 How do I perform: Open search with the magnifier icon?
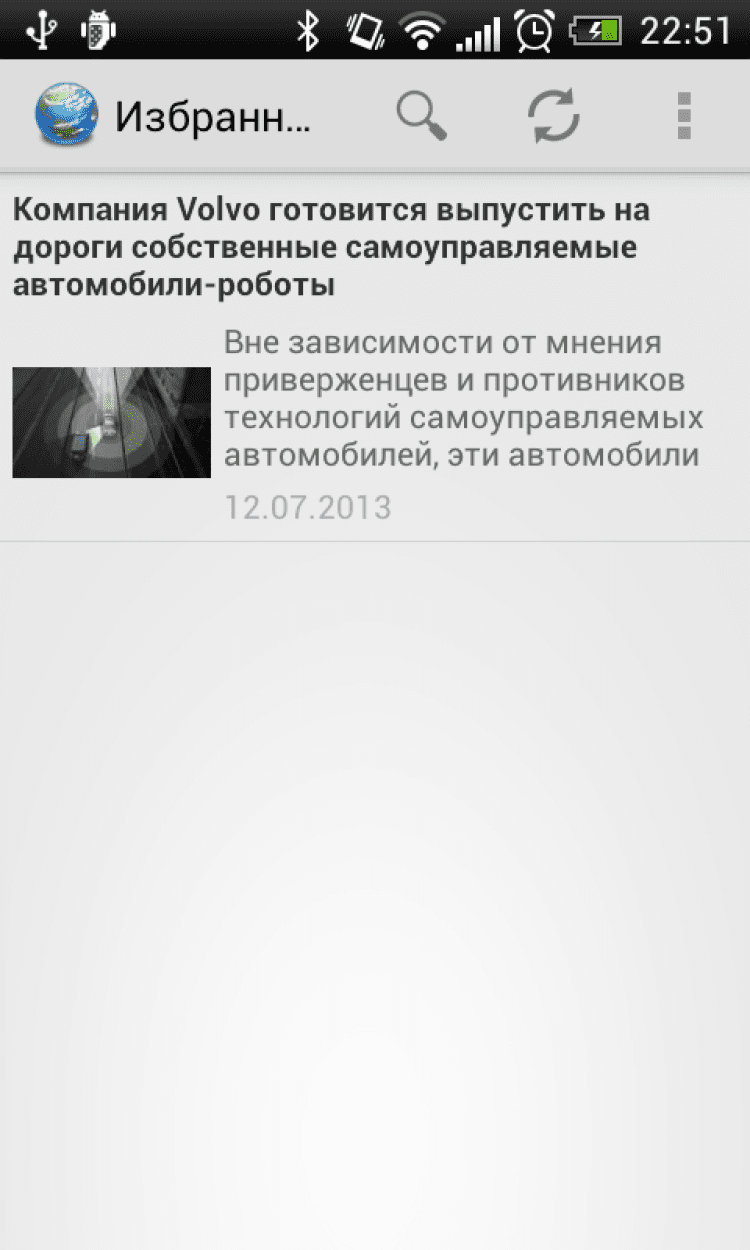(x=421, y=116)
